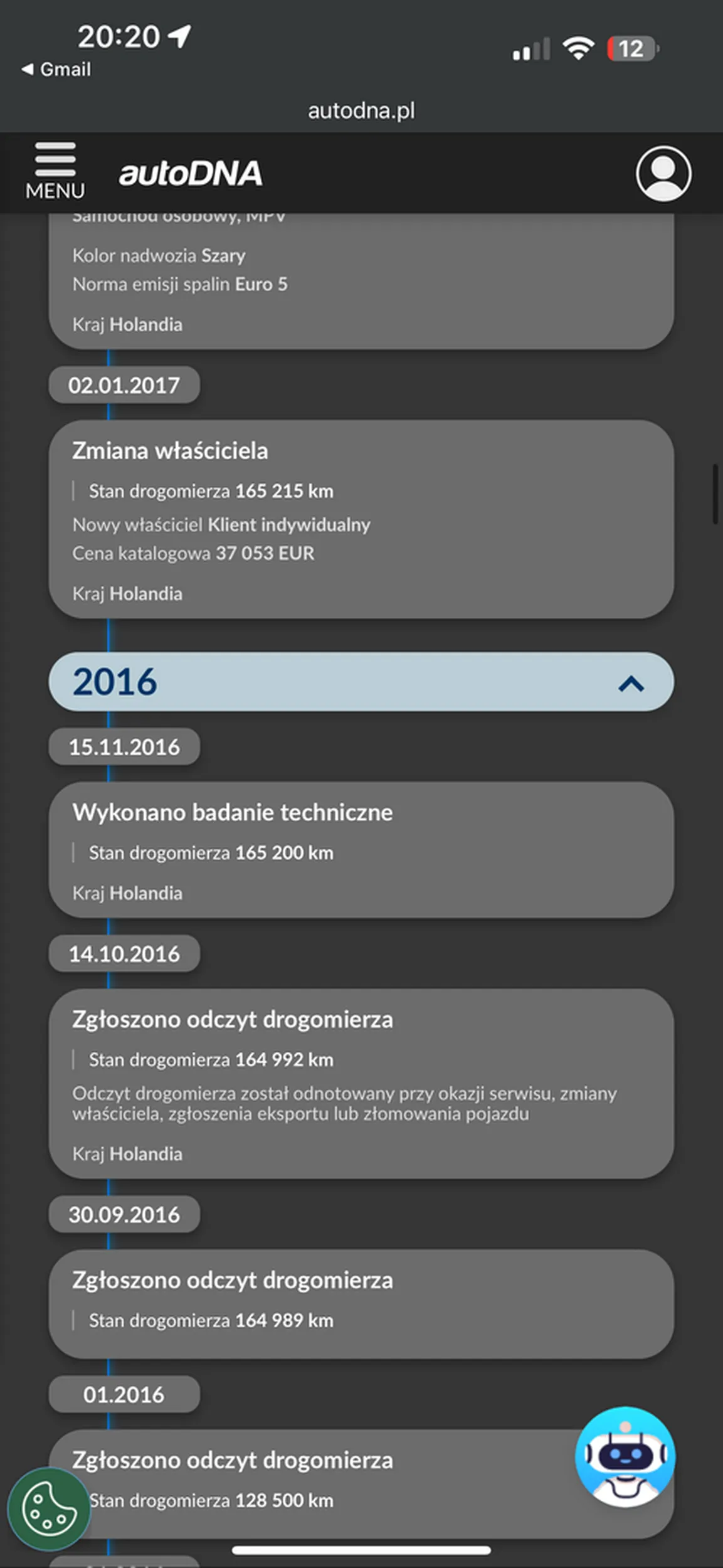Collapse the 2016 section with the chevron
The image size is (723, 1568).
point(630,684)
